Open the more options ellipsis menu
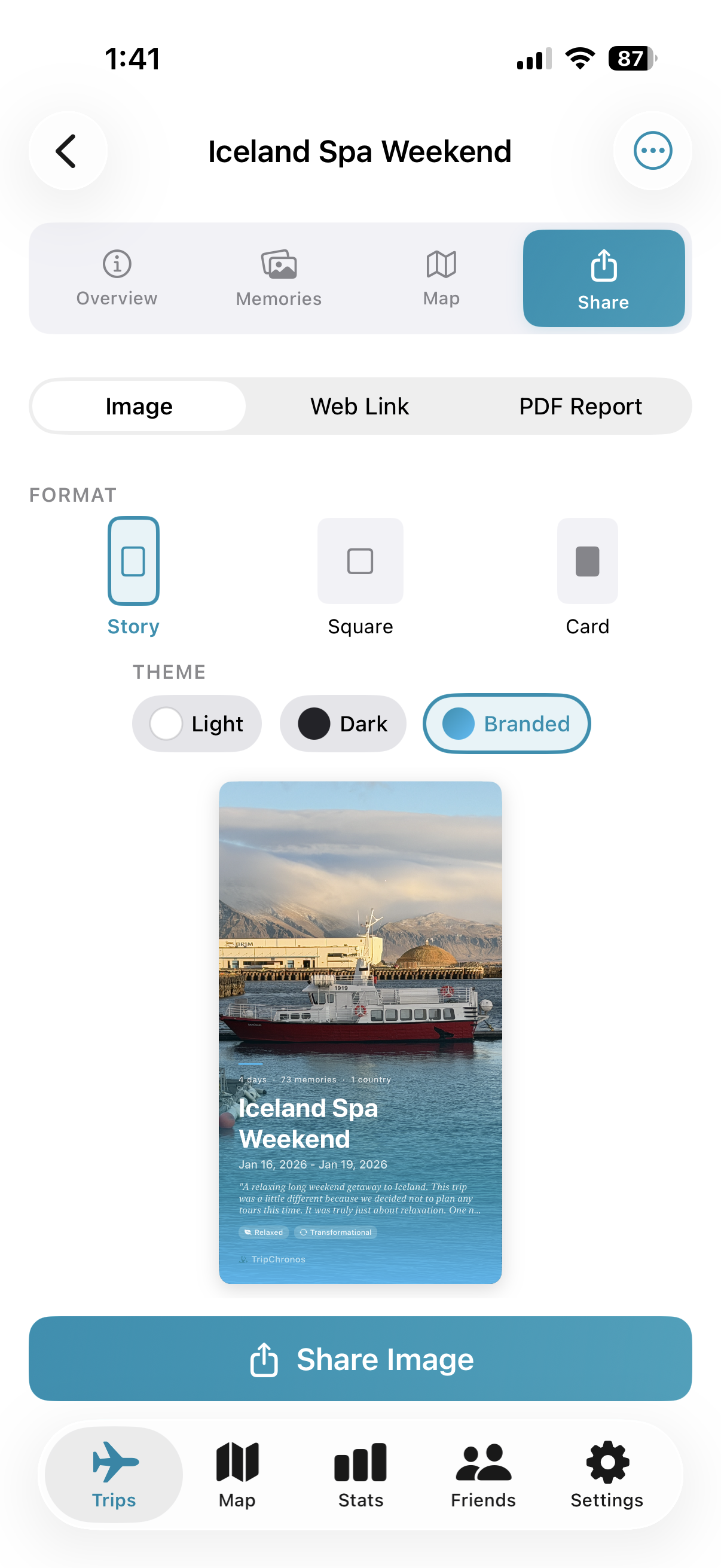This screenshot has height=1568, width=721. point(652,151)
